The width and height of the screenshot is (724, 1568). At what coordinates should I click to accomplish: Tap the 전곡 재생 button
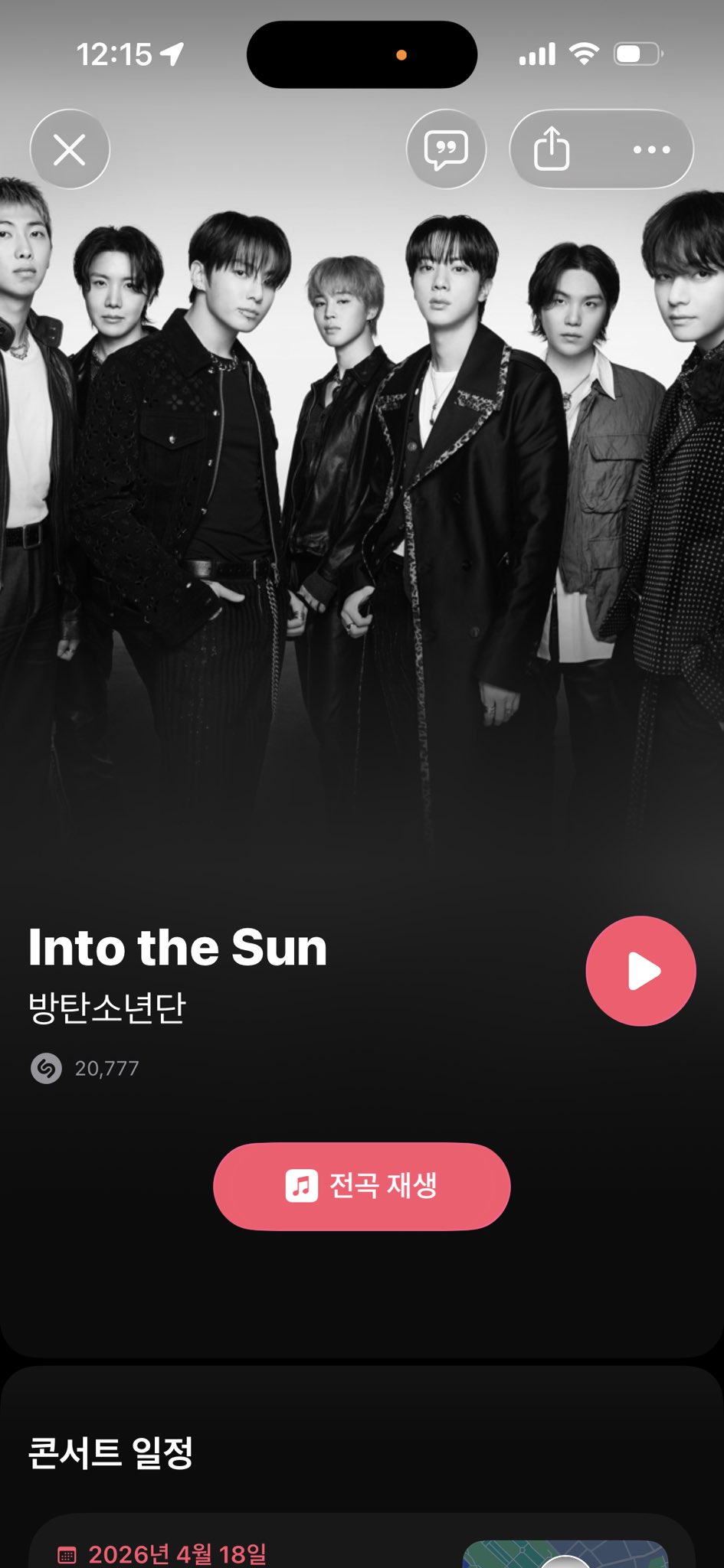[x=362, y=1186]
